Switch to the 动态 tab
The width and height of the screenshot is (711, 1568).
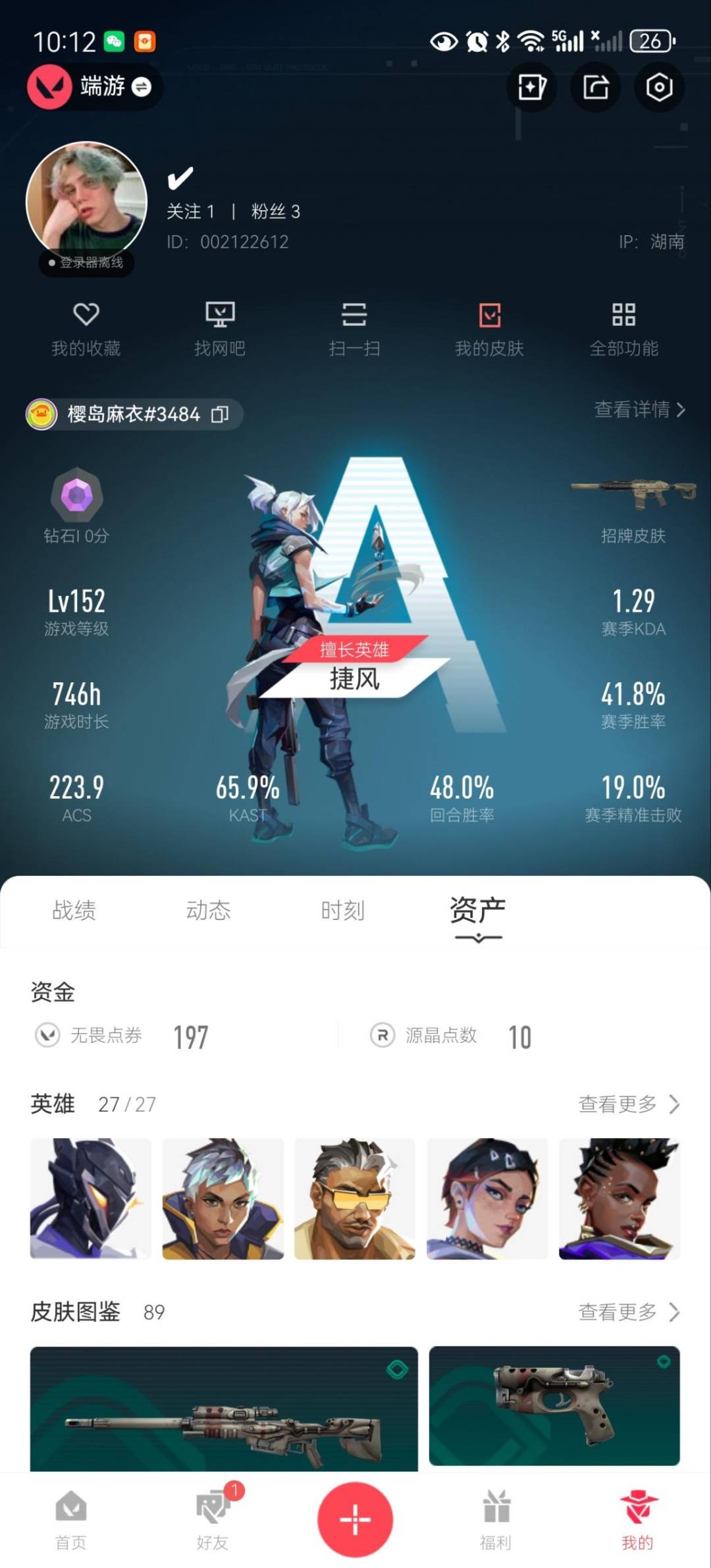208,910
